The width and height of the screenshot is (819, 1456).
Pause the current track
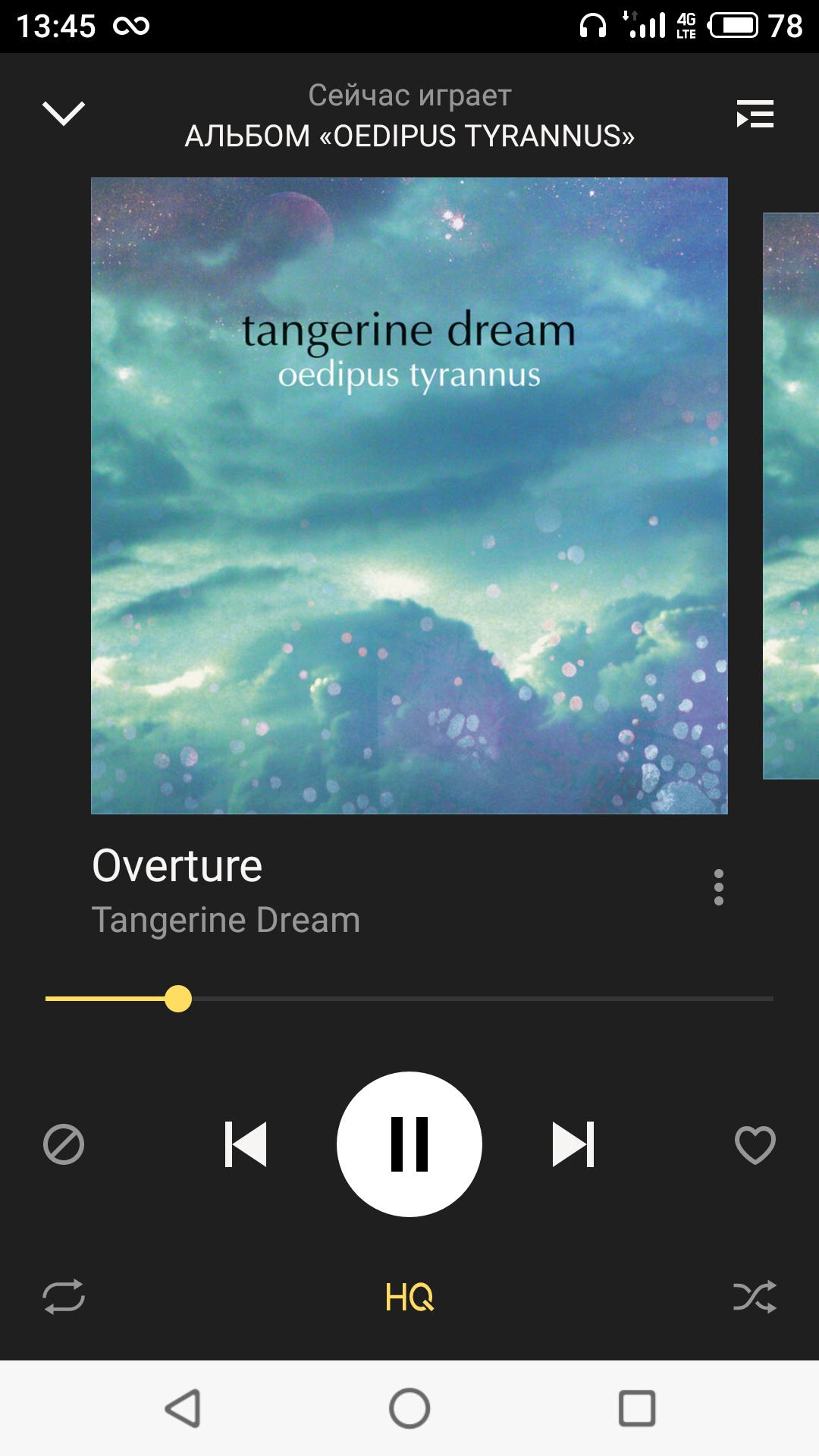(409, 1144)
